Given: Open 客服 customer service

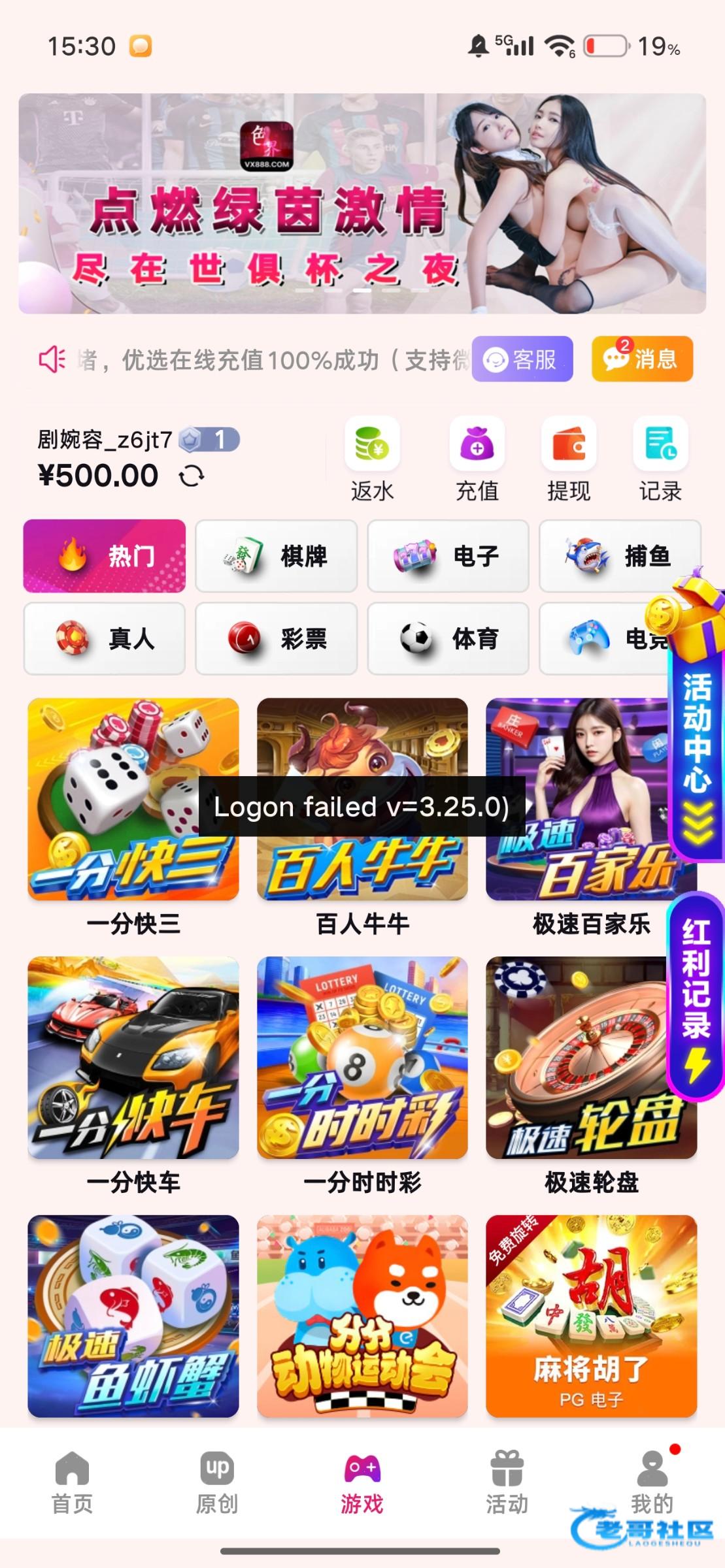Looking at the screenshot, I should coord(522,359).
